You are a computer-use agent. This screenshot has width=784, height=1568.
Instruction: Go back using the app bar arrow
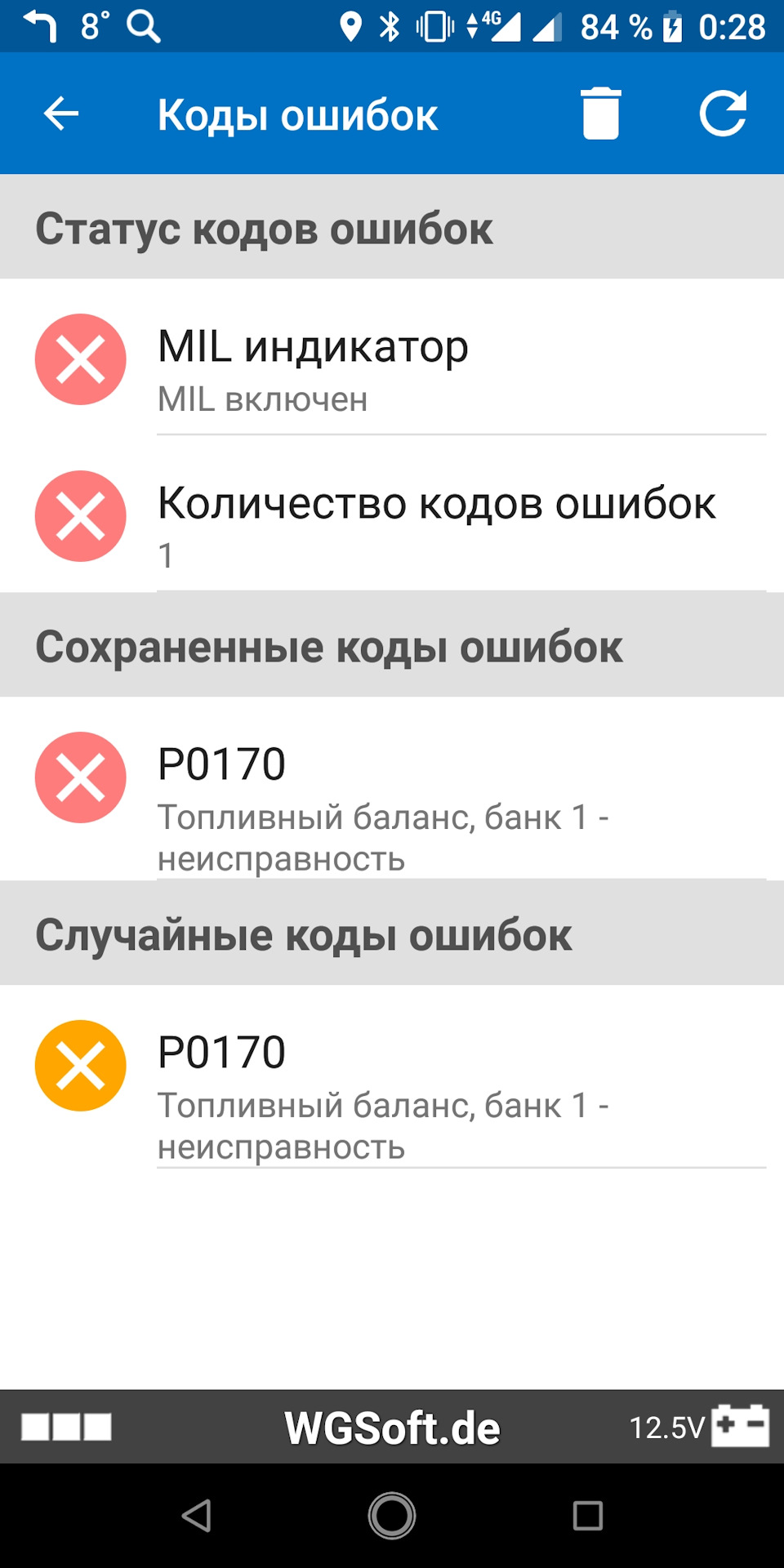pos(61,114)
